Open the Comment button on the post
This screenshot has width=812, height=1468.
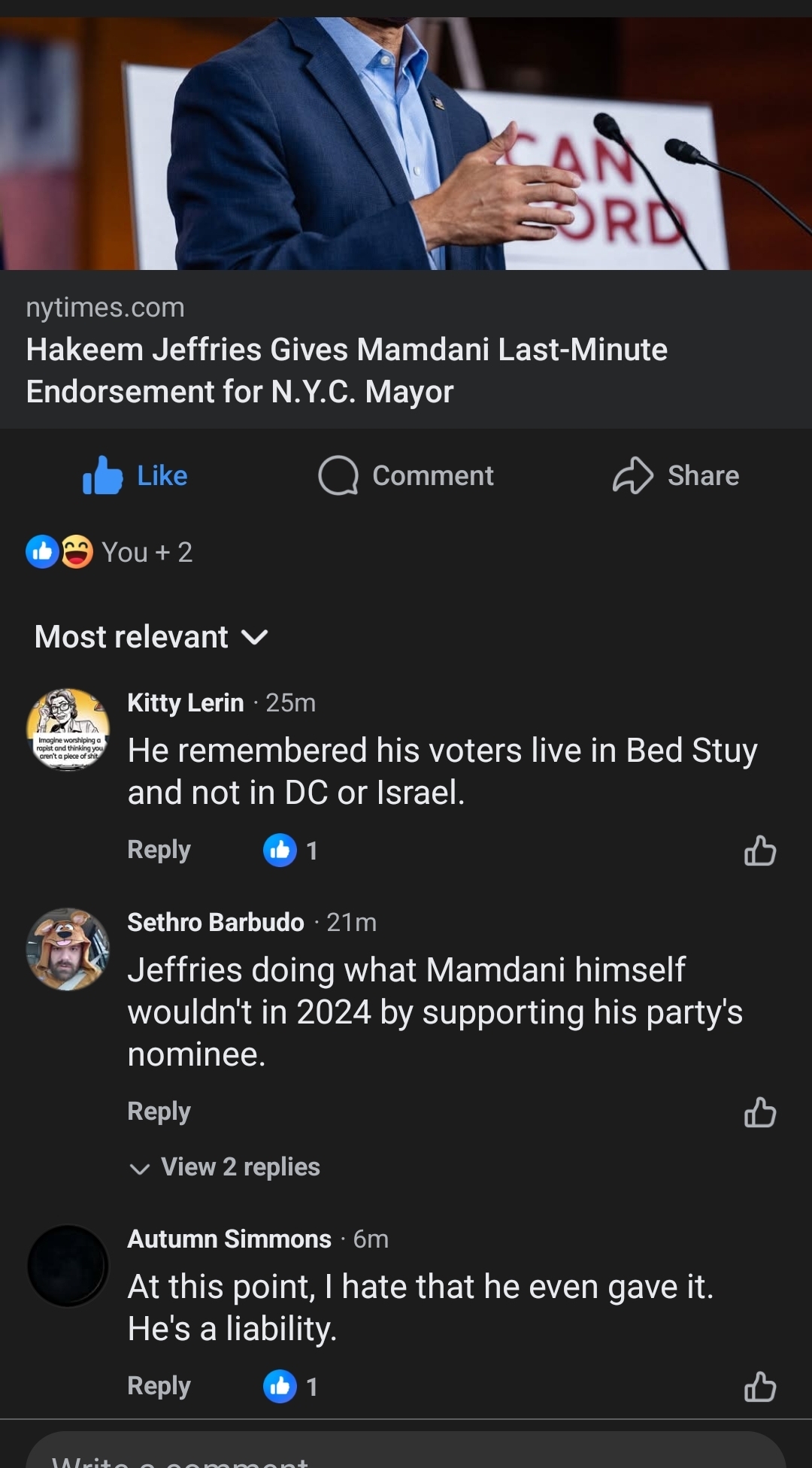click(x=406, y=476)
